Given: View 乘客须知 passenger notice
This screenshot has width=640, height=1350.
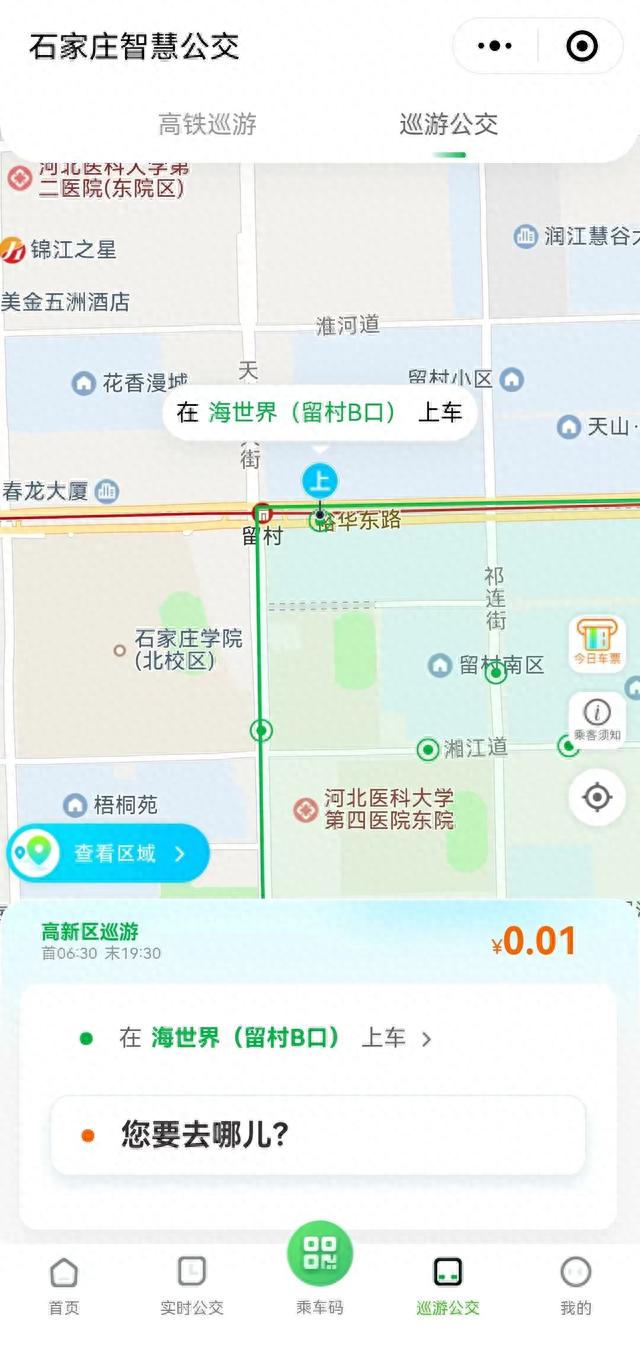Looking at the screenshot, I should 597,719.
